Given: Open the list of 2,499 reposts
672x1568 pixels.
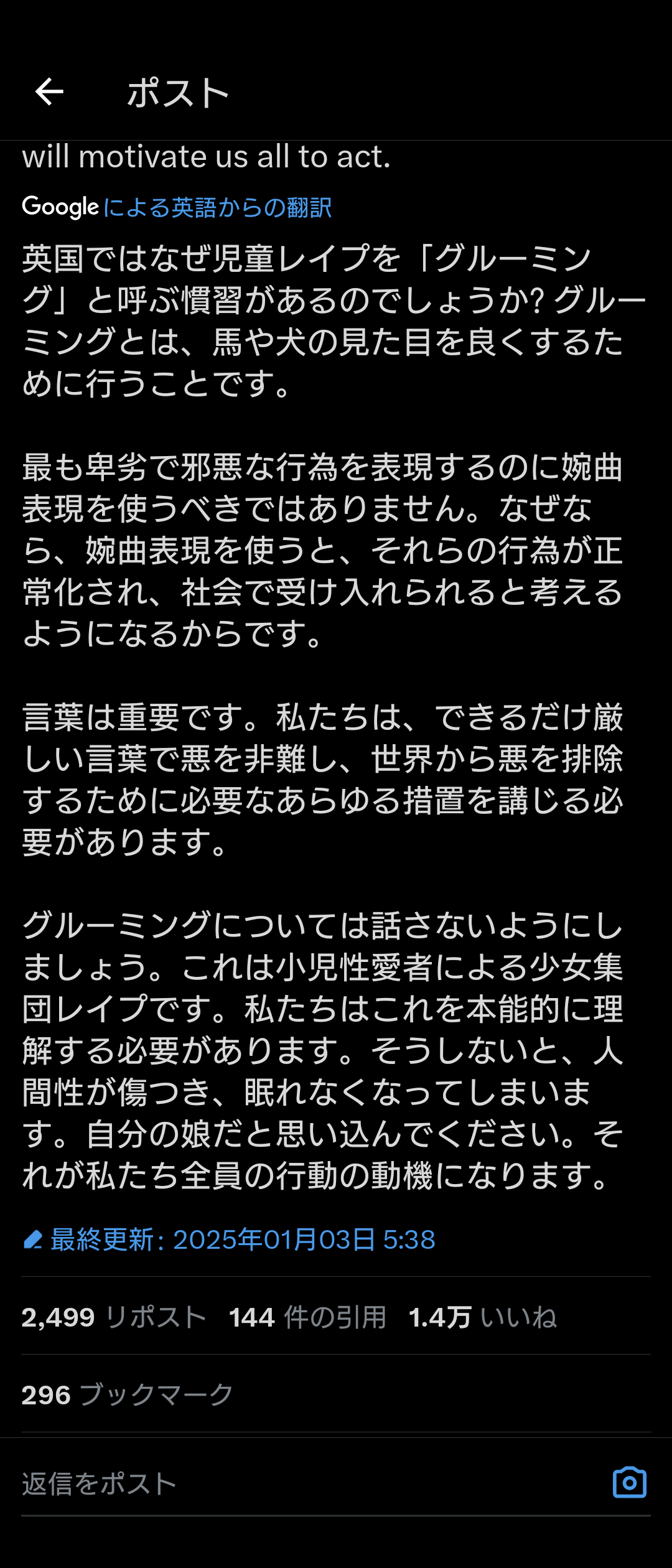Looking at the screenshot, I should pyautogui.click(x=114, y=1317).
